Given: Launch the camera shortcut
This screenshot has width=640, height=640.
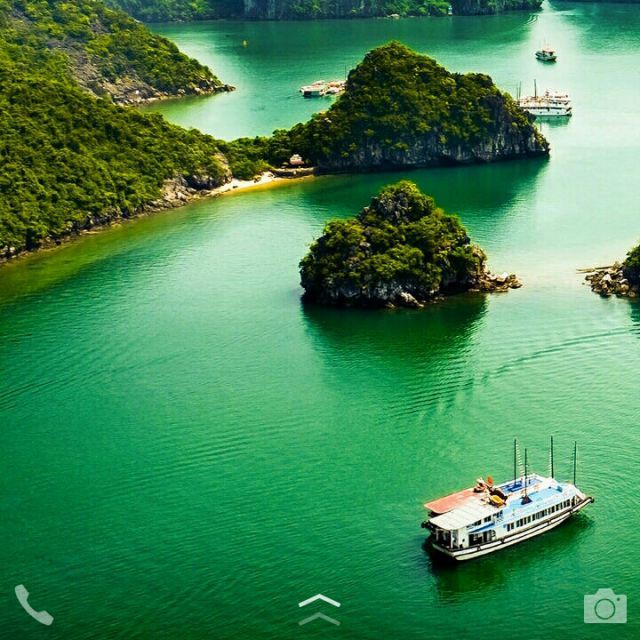Looking at the screenshot, I should 605,606.
